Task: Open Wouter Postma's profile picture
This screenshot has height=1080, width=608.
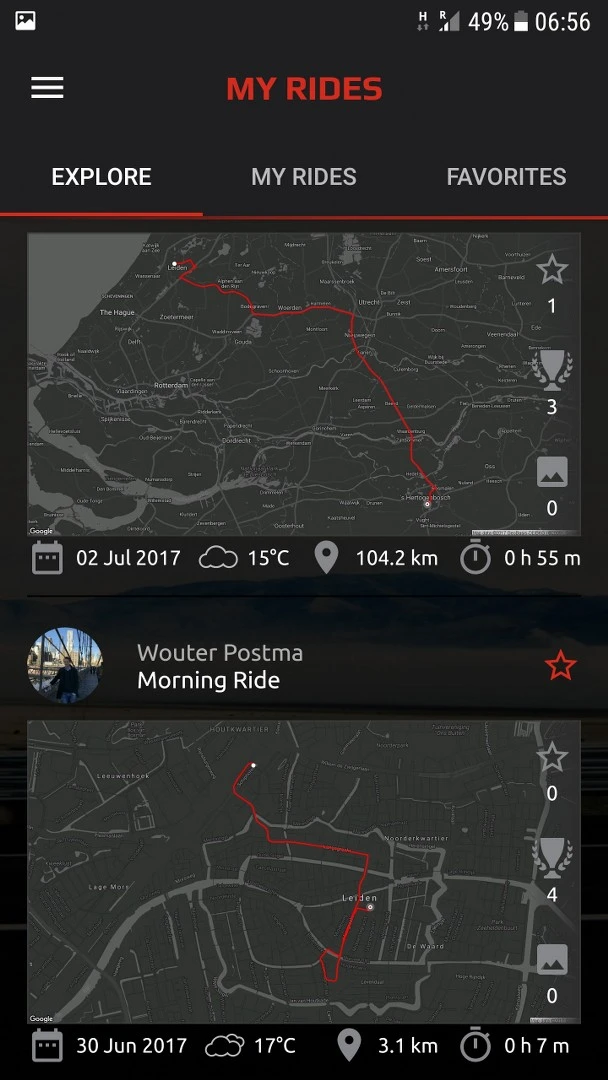Action: pos(65,666)
